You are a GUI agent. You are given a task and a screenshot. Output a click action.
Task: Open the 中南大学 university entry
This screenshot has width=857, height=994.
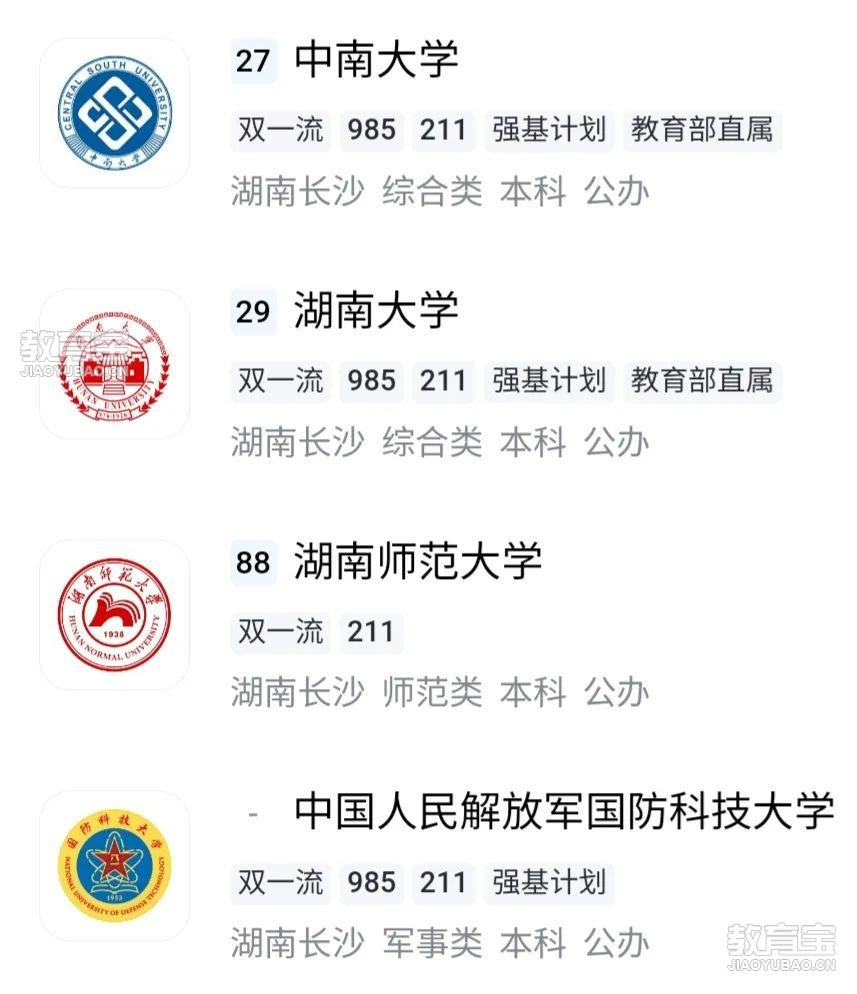click(x=376, y=61)
